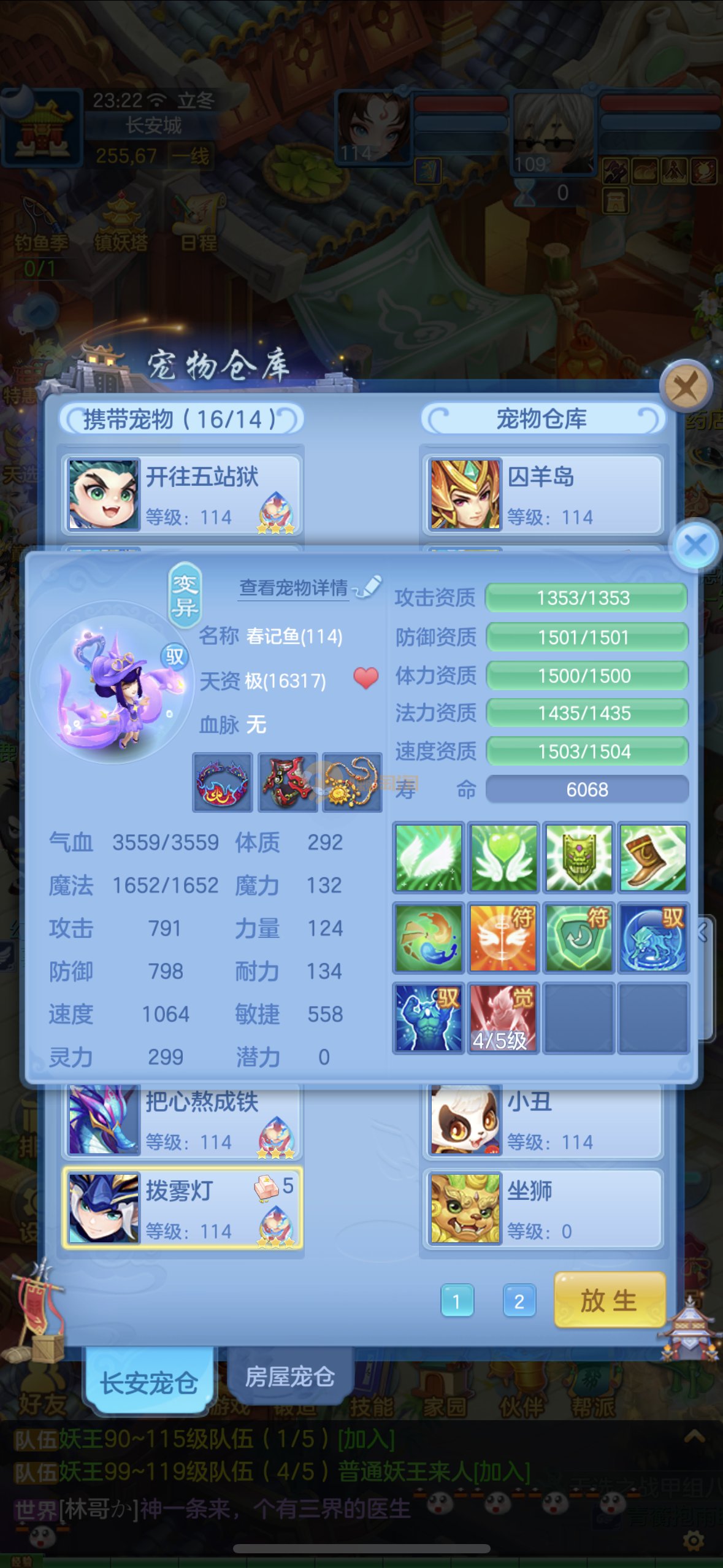View the white wings skill icon
The width and height of the screenshot is (723, 1568).
(429, 857)
